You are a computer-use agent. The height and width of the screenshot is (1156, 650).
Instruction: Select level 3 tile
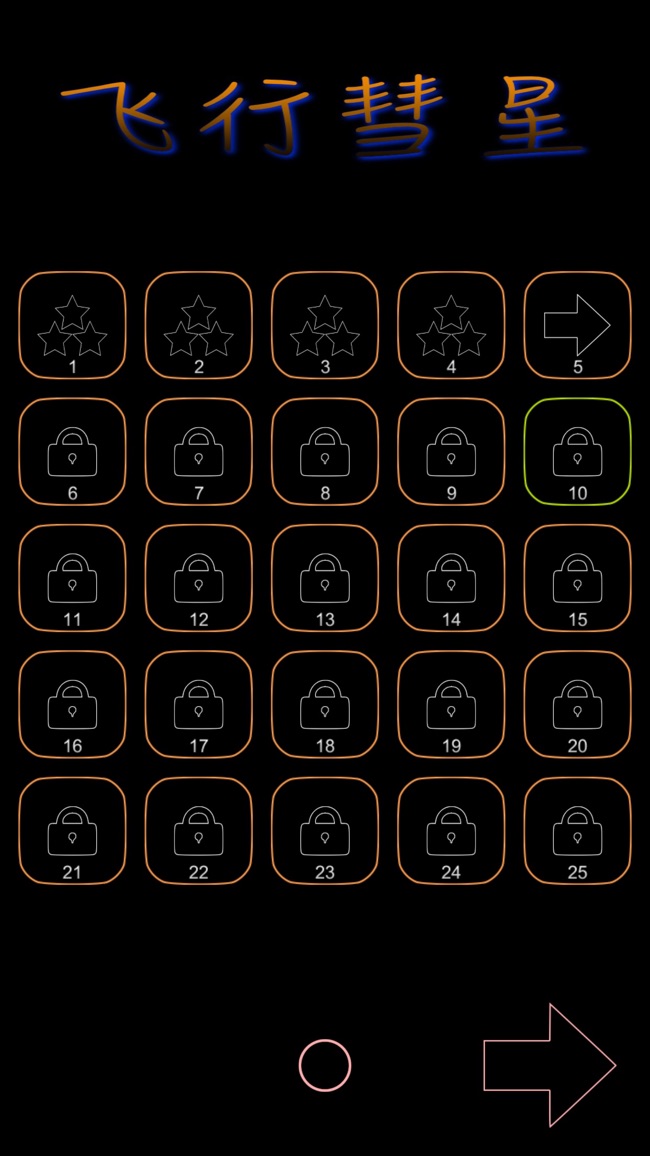point(325,325)
